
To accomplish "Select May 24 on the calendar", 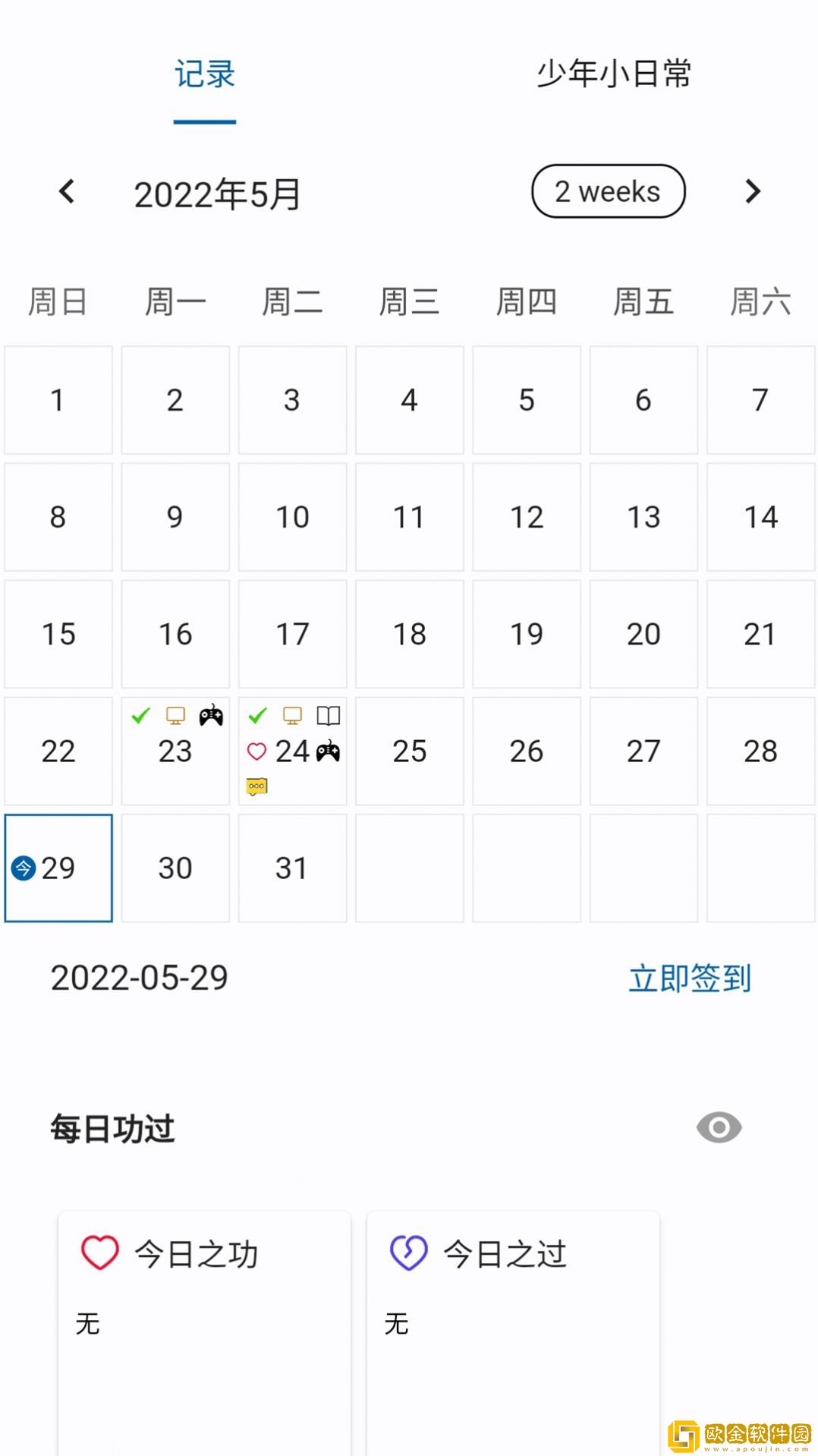I will click(x=292, y=751).
